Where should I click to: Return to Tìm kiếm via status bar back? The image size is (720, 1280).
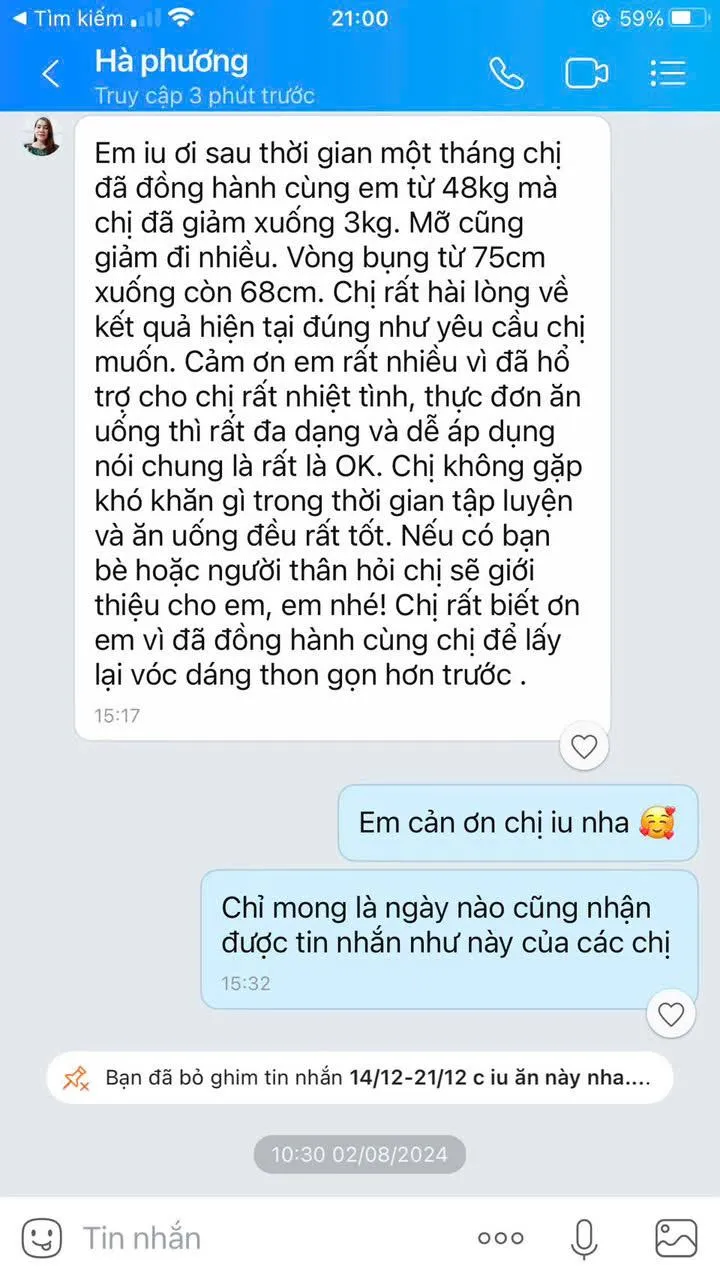(66, 18)
